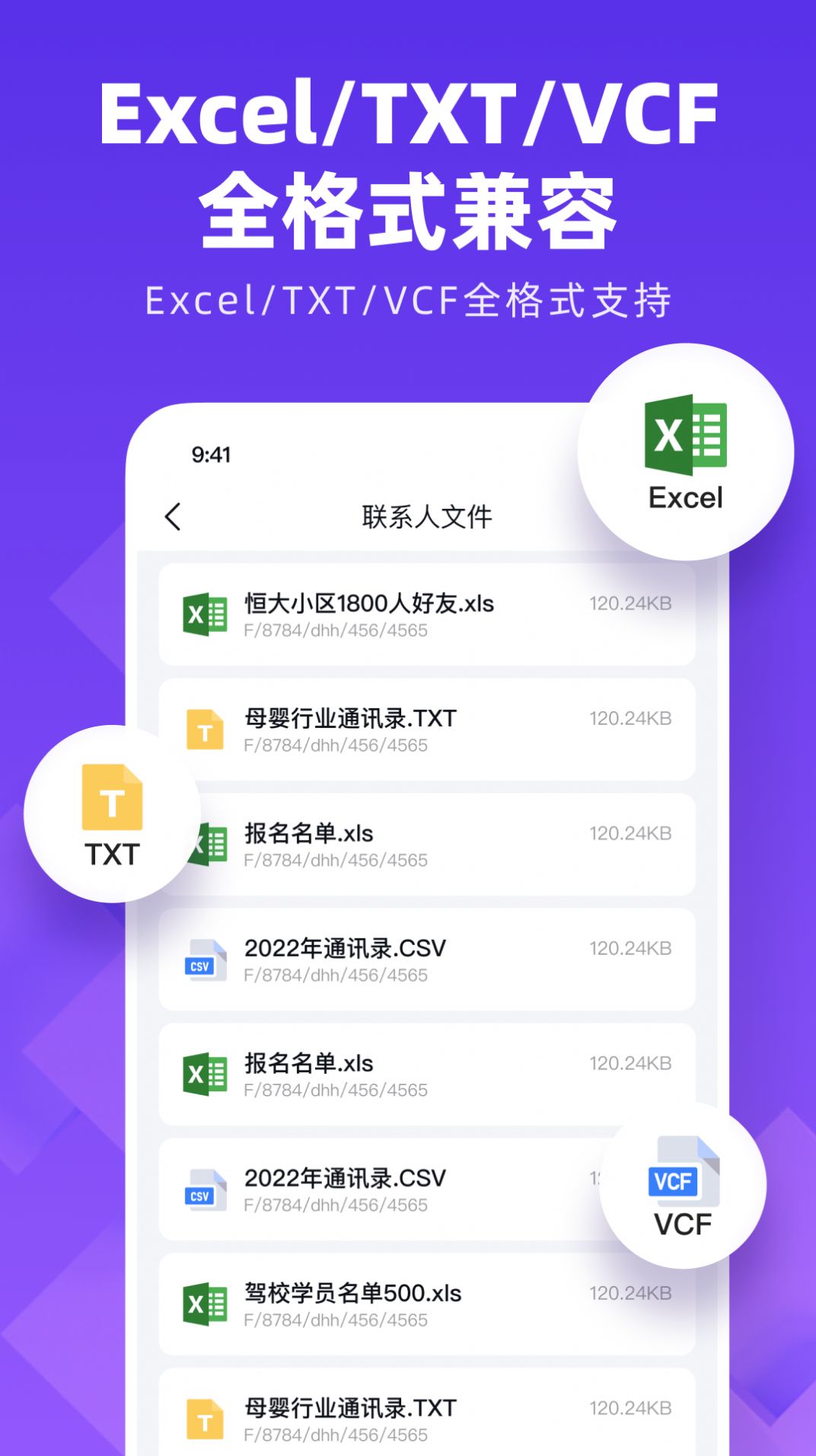Select the Excel icon beside 恒大小区1800人好友.xls

point(206,614)
